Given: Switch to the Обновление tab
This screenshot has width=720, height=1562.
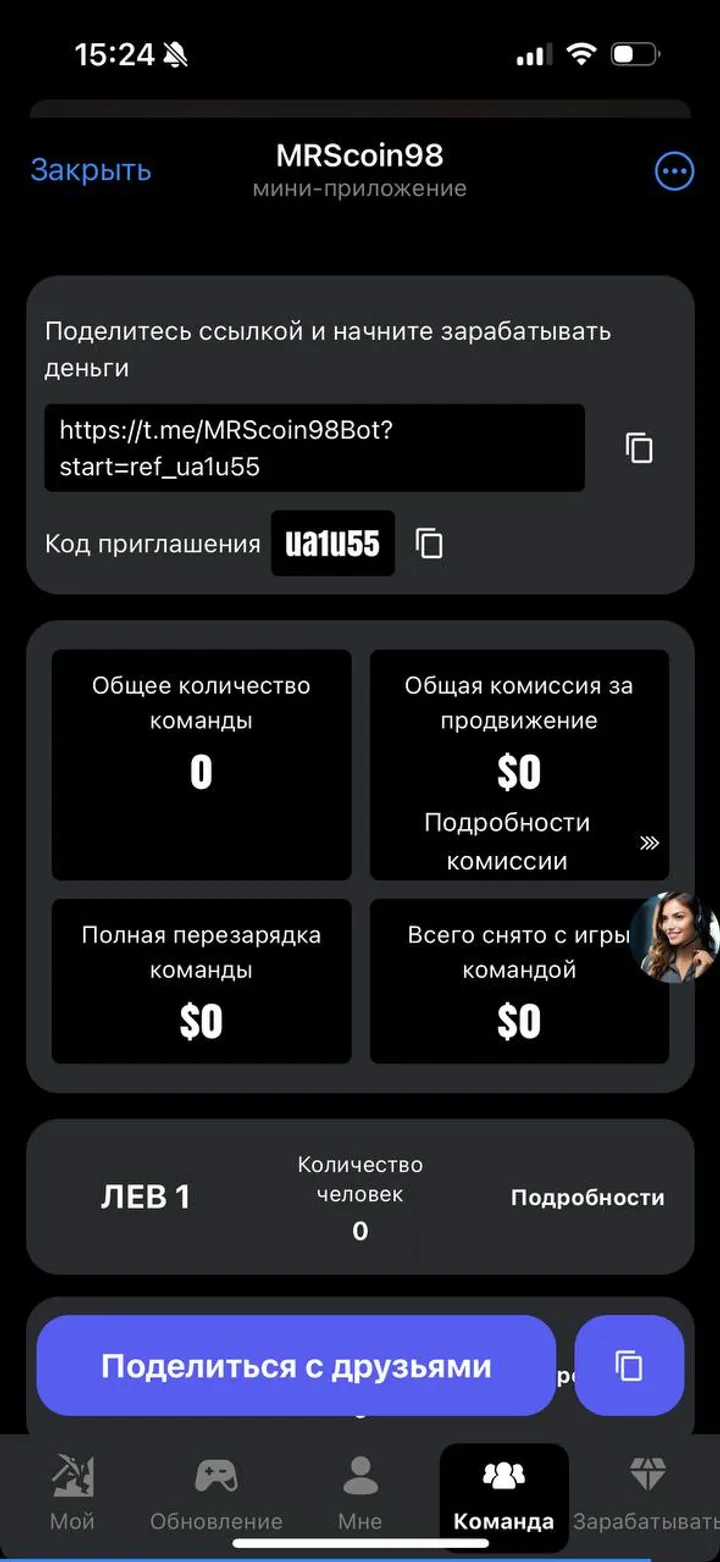Looking at the screenshot, I should 214,1495.
